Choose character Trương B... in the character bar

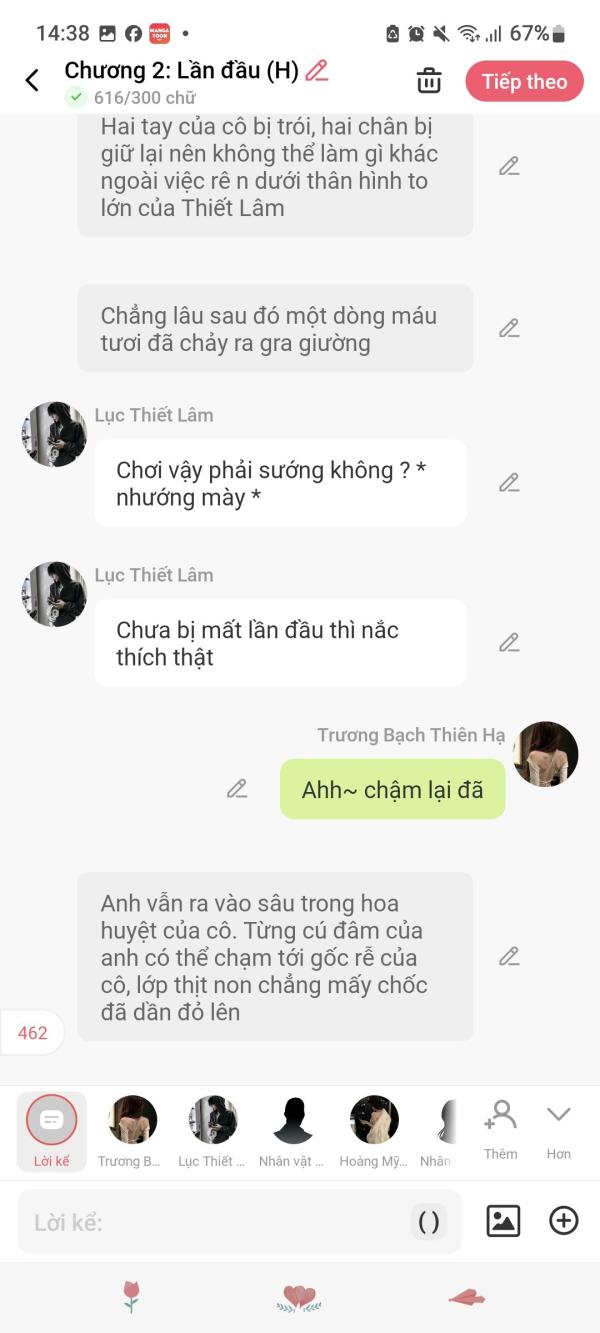[x=132, y=1132]
